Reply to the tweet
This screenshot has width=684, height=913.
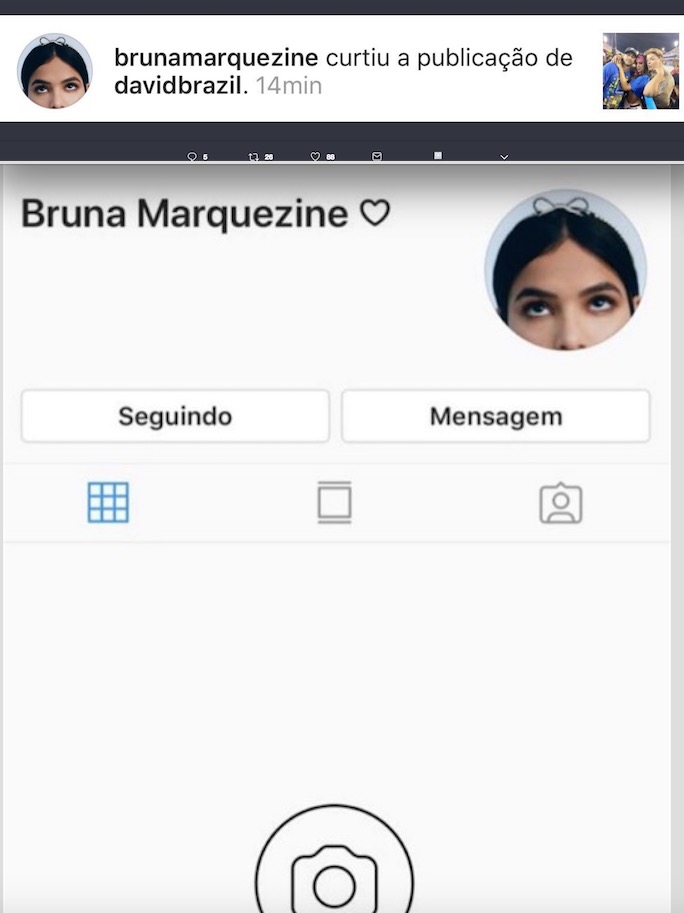click(192, 157)
